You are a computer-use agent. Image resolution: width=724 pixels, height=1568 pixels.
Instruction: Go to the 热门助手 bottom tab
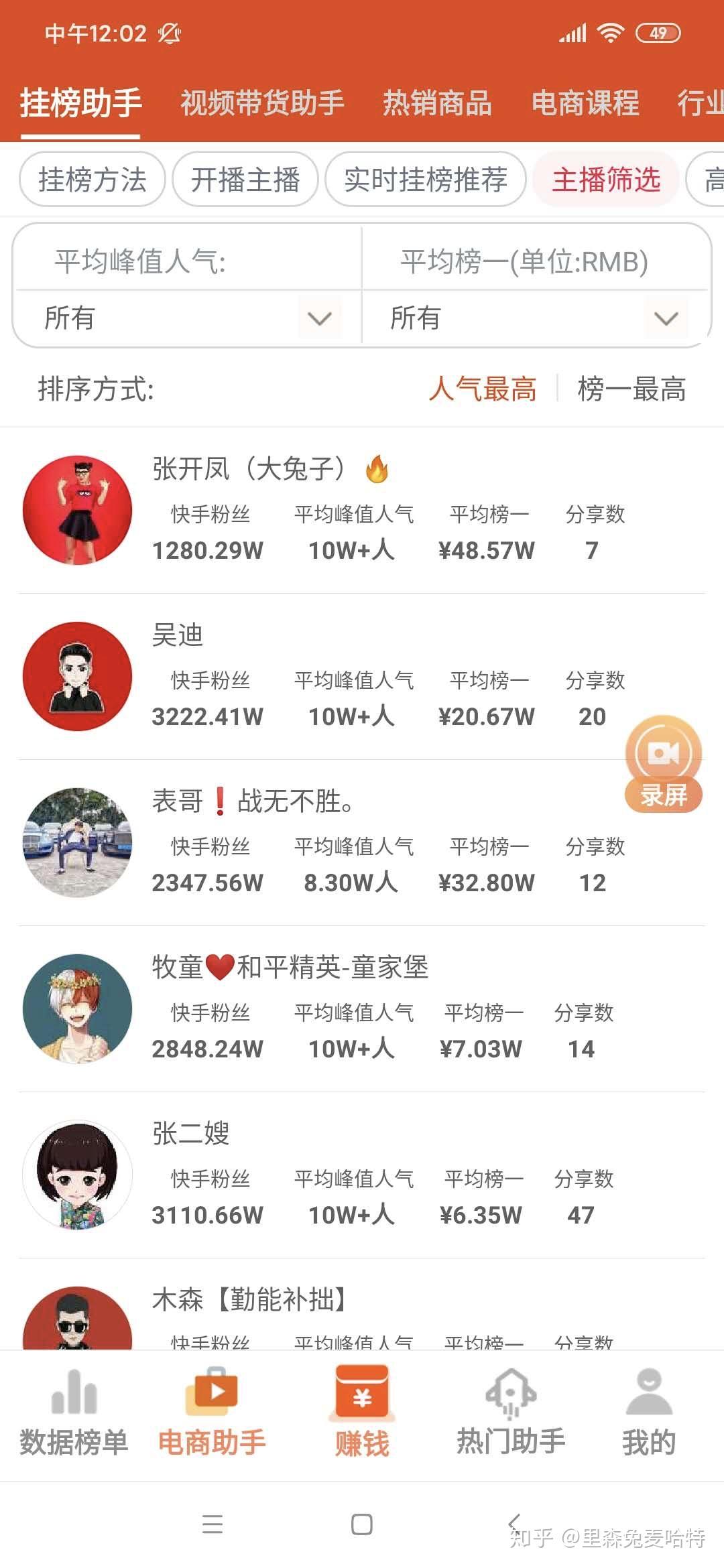tap(511, 1415)
